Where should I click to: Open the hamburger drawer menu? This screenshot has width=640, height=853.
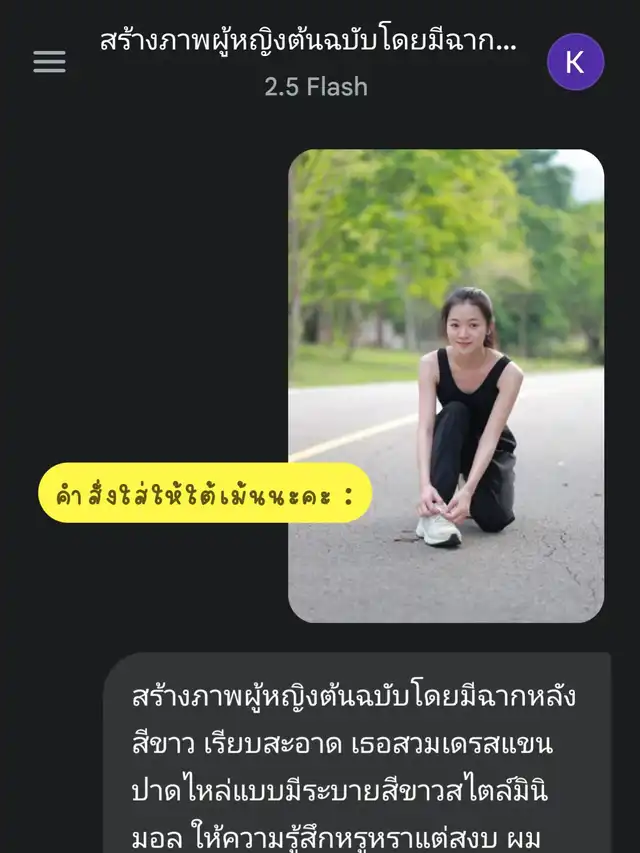tap(49, 62)
